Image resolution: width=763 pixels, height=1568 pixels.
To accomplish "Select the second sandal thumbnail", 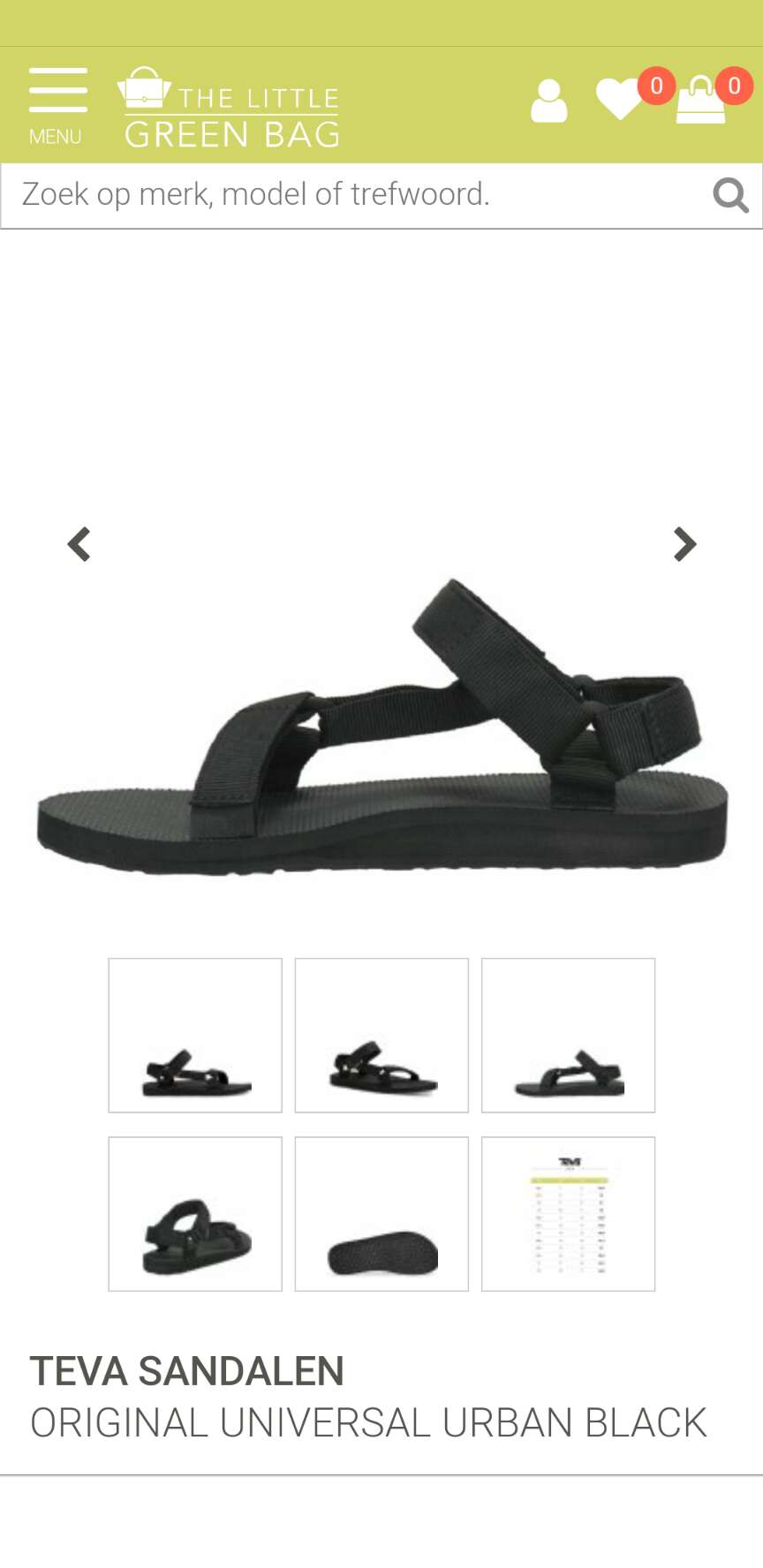I will coord(381,1036).
